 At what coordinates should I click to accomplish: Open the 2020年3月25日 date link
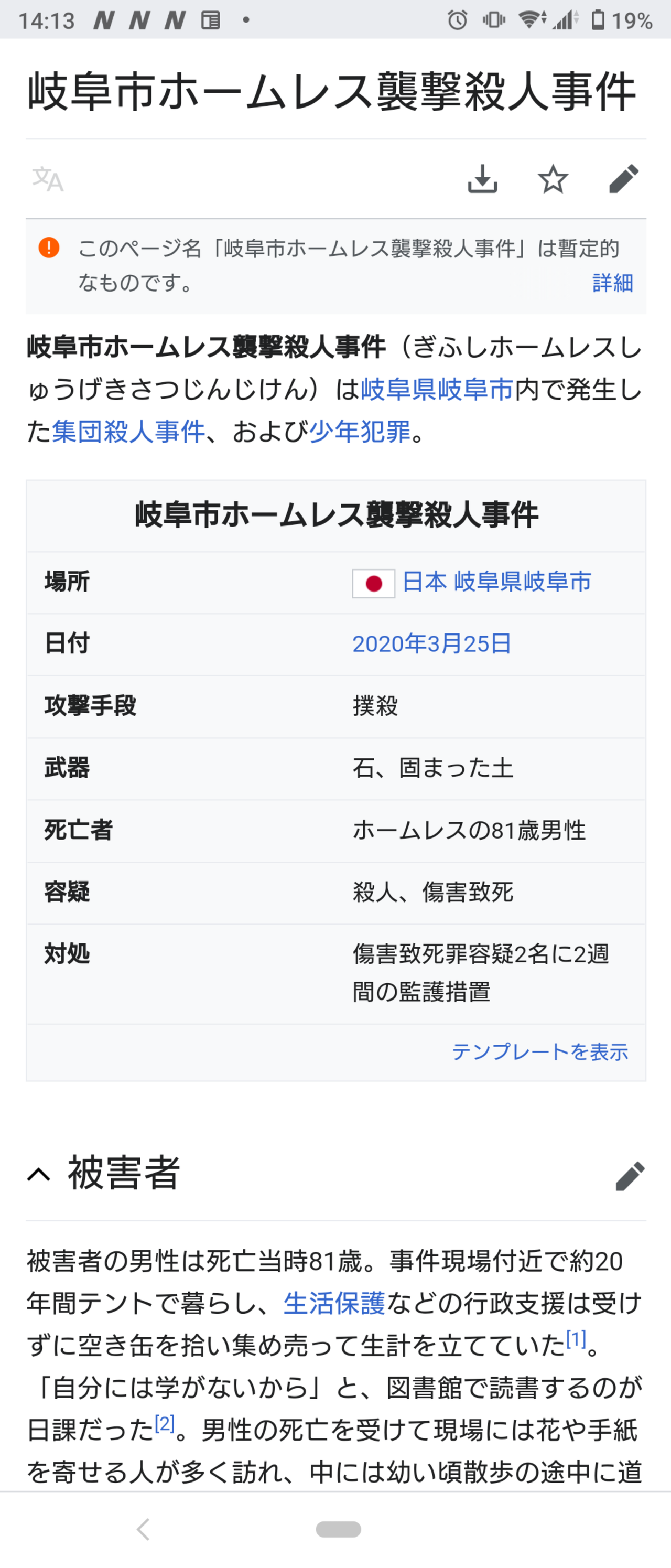432,644
